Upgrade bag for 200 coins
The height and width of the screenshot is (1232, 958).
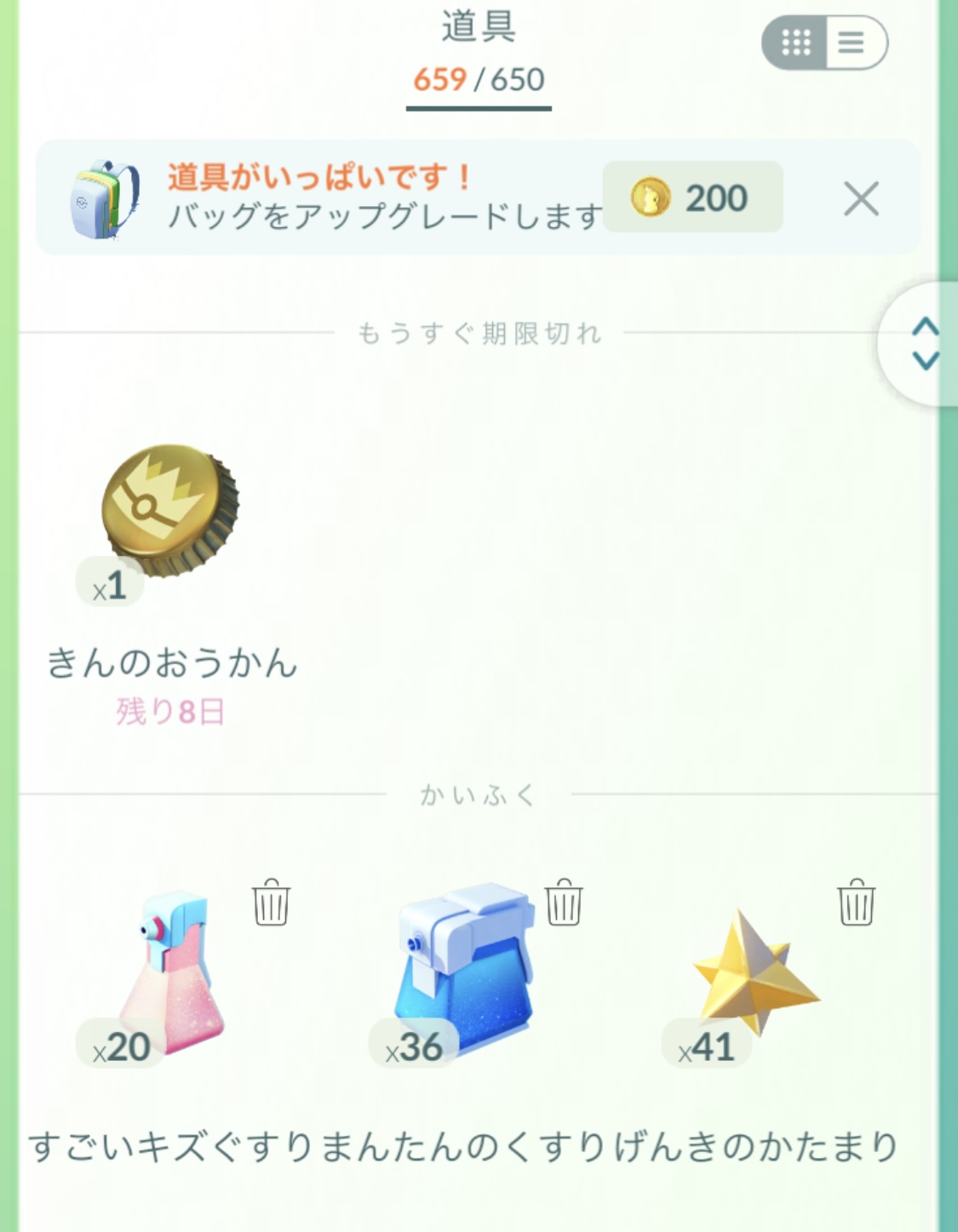pyautogui.click(x=692, y=198)
